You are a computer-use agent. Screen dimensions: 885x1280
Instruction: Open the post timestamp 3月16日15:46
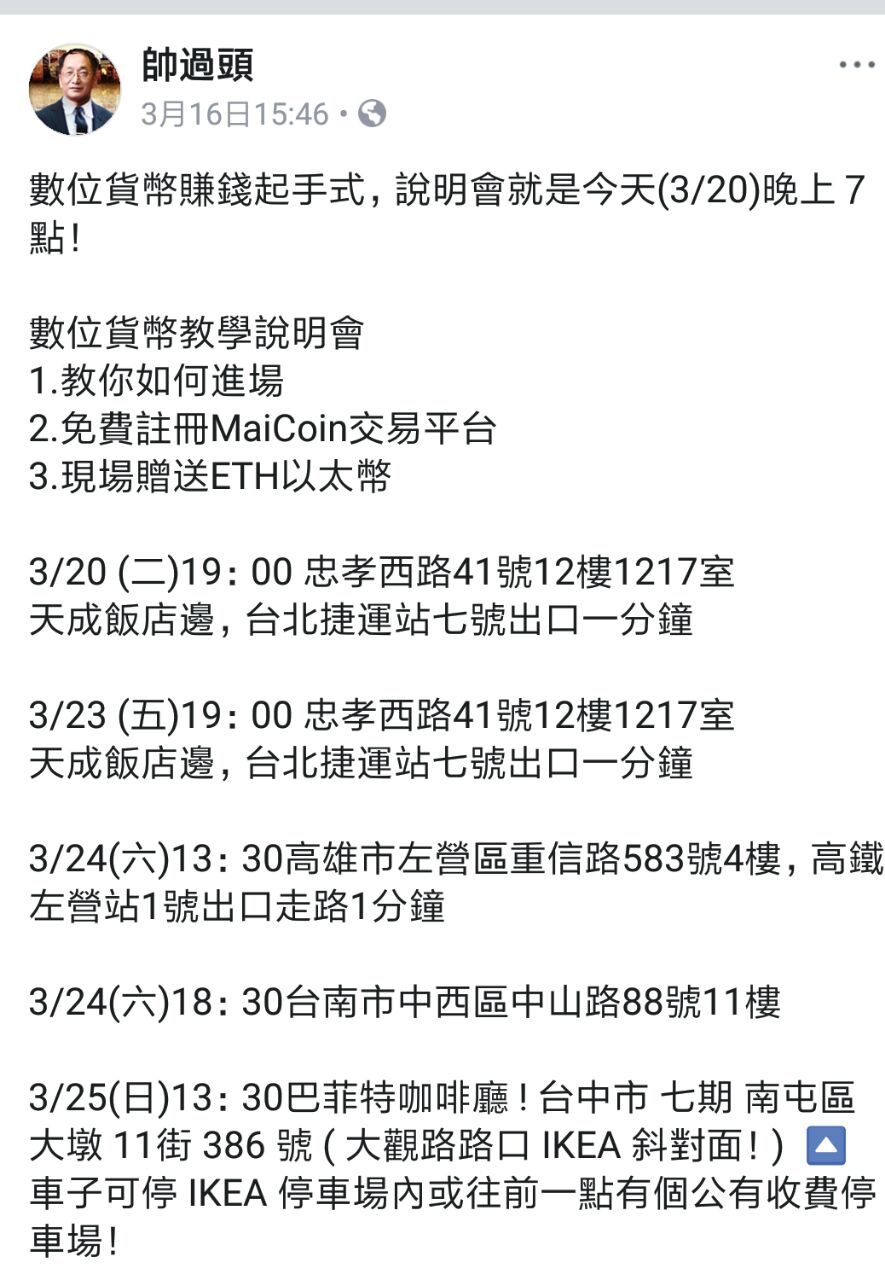coord(233,114)
